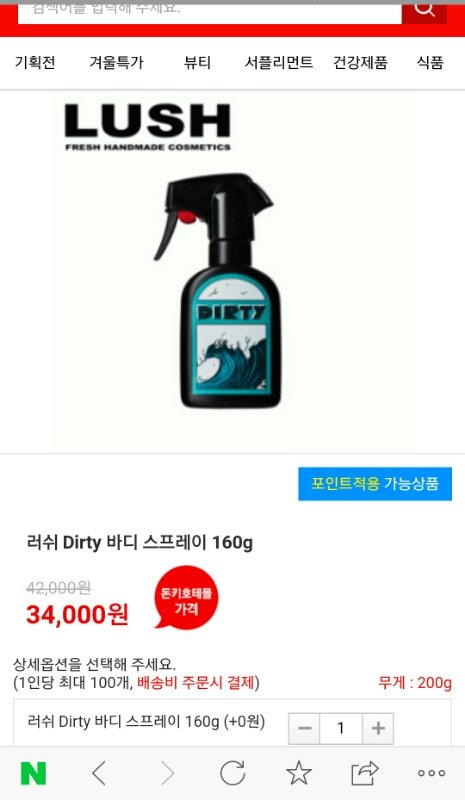The height and width of the screenshot is (800, 465).
Task: Increase quantity with the plus button
Action: tap(378, 728)
